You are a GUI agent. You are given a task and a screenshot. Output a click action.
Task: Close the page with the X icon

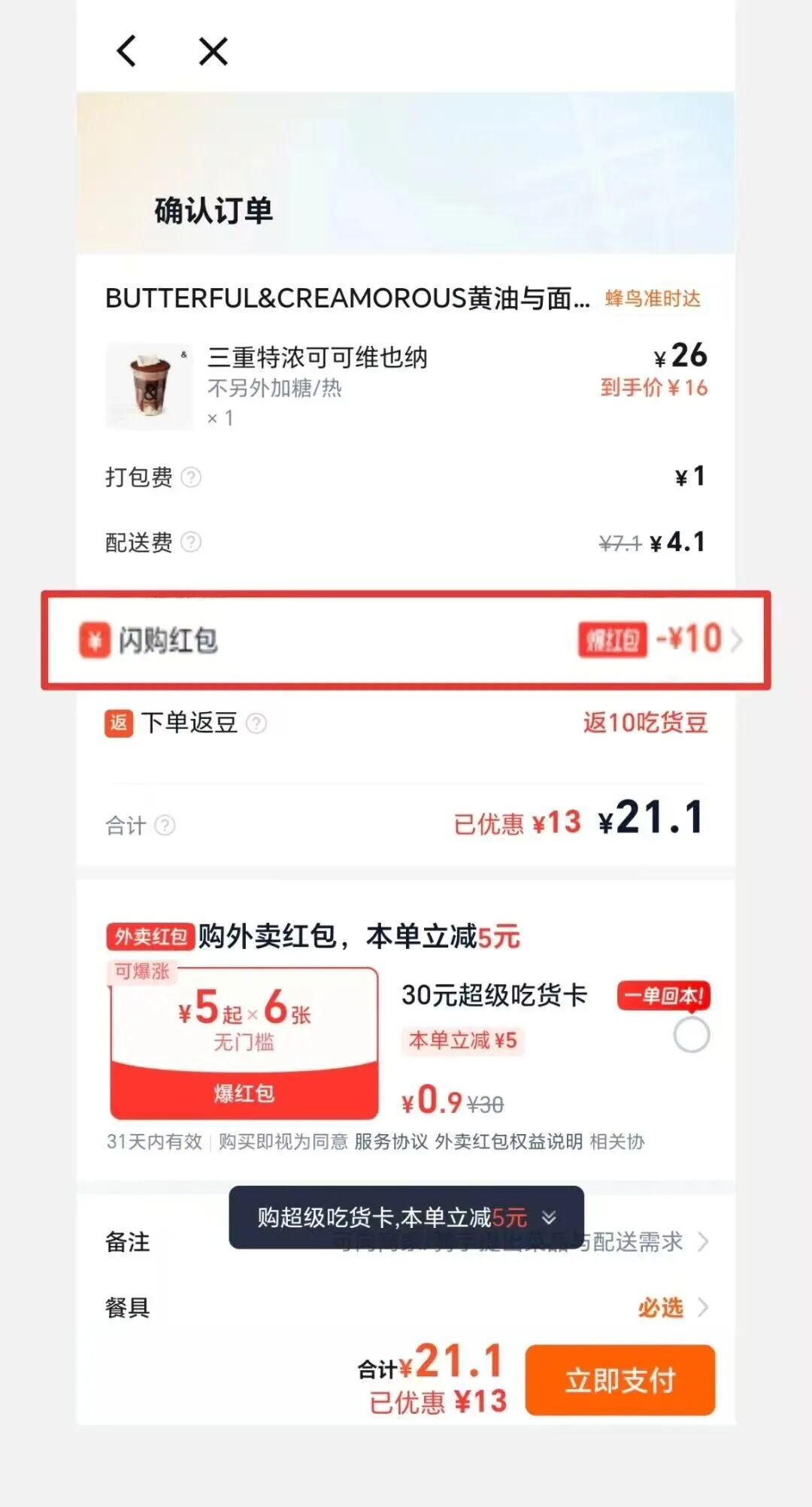tap(213, 51)
